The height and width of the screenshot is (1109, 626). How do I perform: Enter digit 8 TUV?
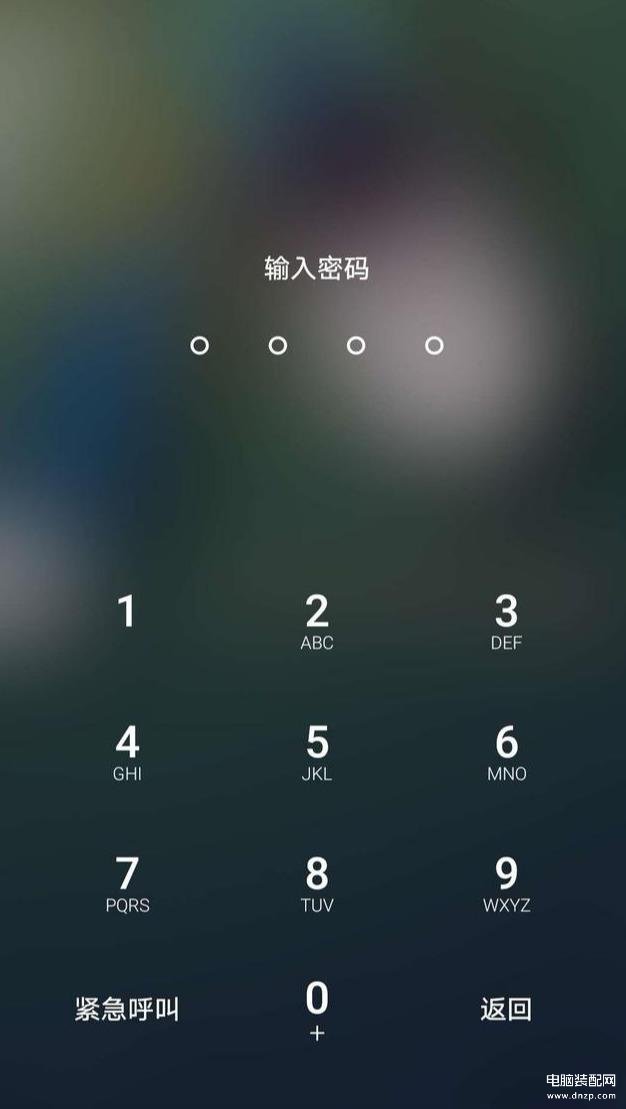317,884
